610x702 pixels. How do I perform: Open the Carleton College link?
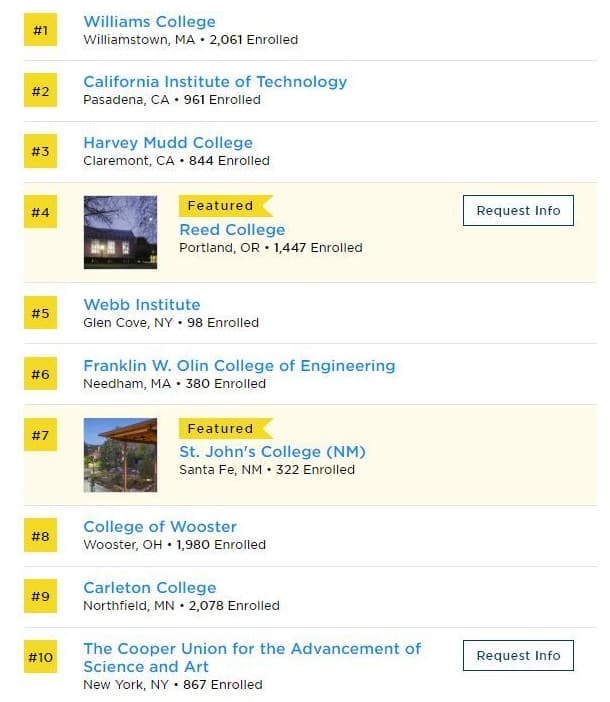(150, 588)
